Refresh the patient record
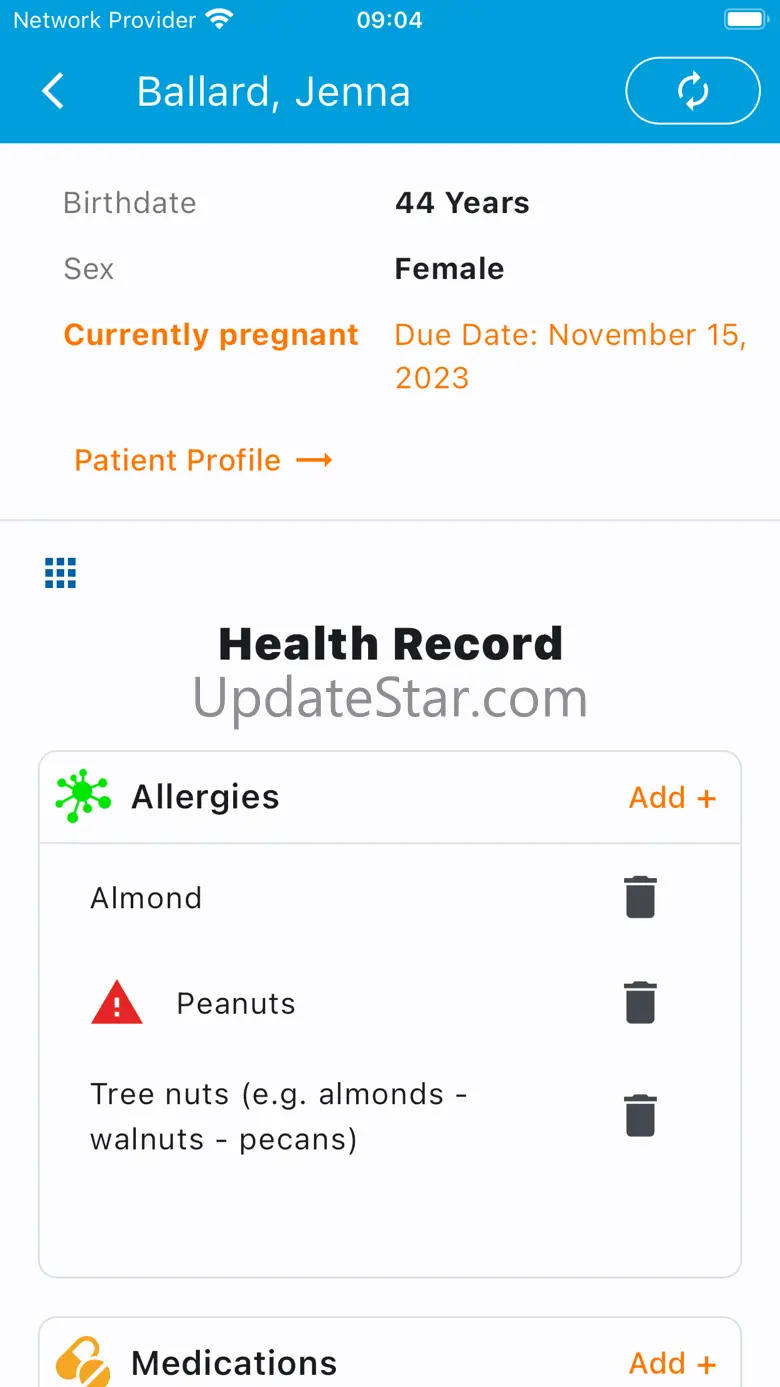The width and height of the screenshot is (780, 1387). coord(692,91)
